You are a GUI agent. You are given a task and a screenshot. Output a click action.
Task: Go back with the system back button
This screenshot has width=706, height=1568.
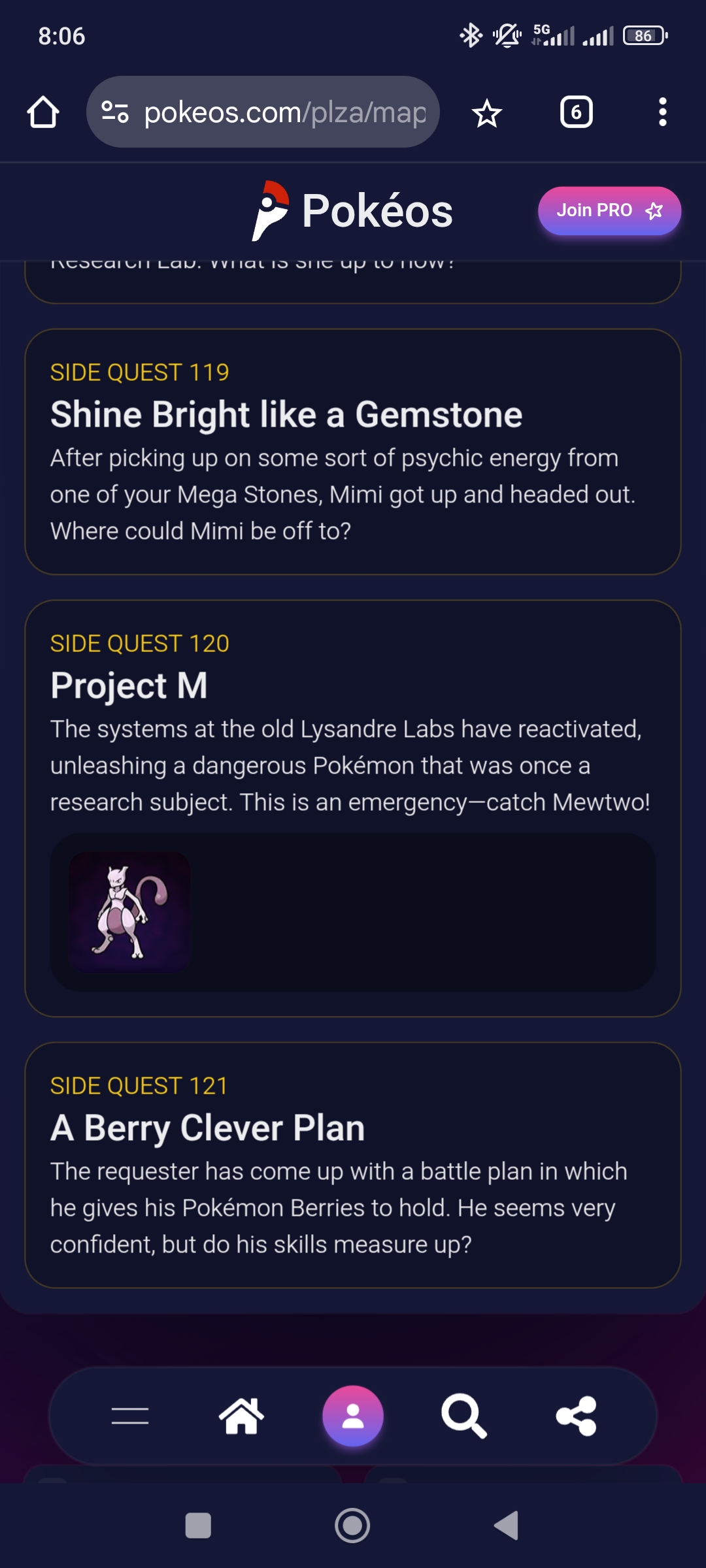tap(507, 1526)
